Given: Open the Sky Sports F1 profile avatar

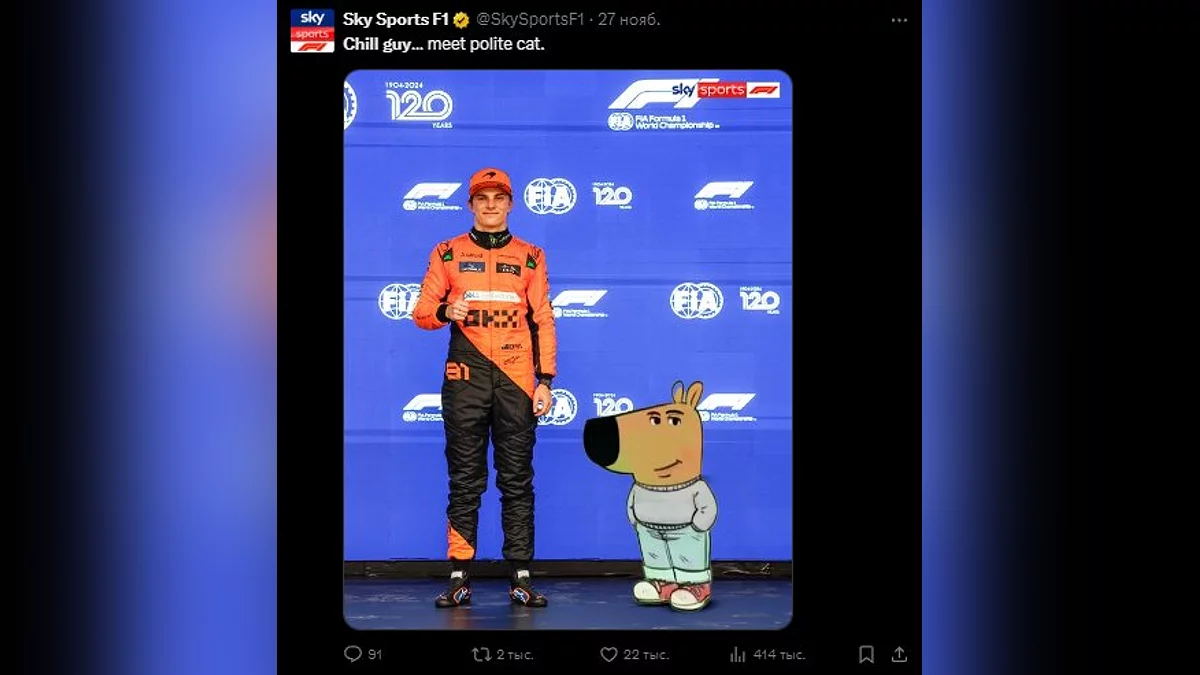Looking at the screenshot, I should [x=312, y=30].
